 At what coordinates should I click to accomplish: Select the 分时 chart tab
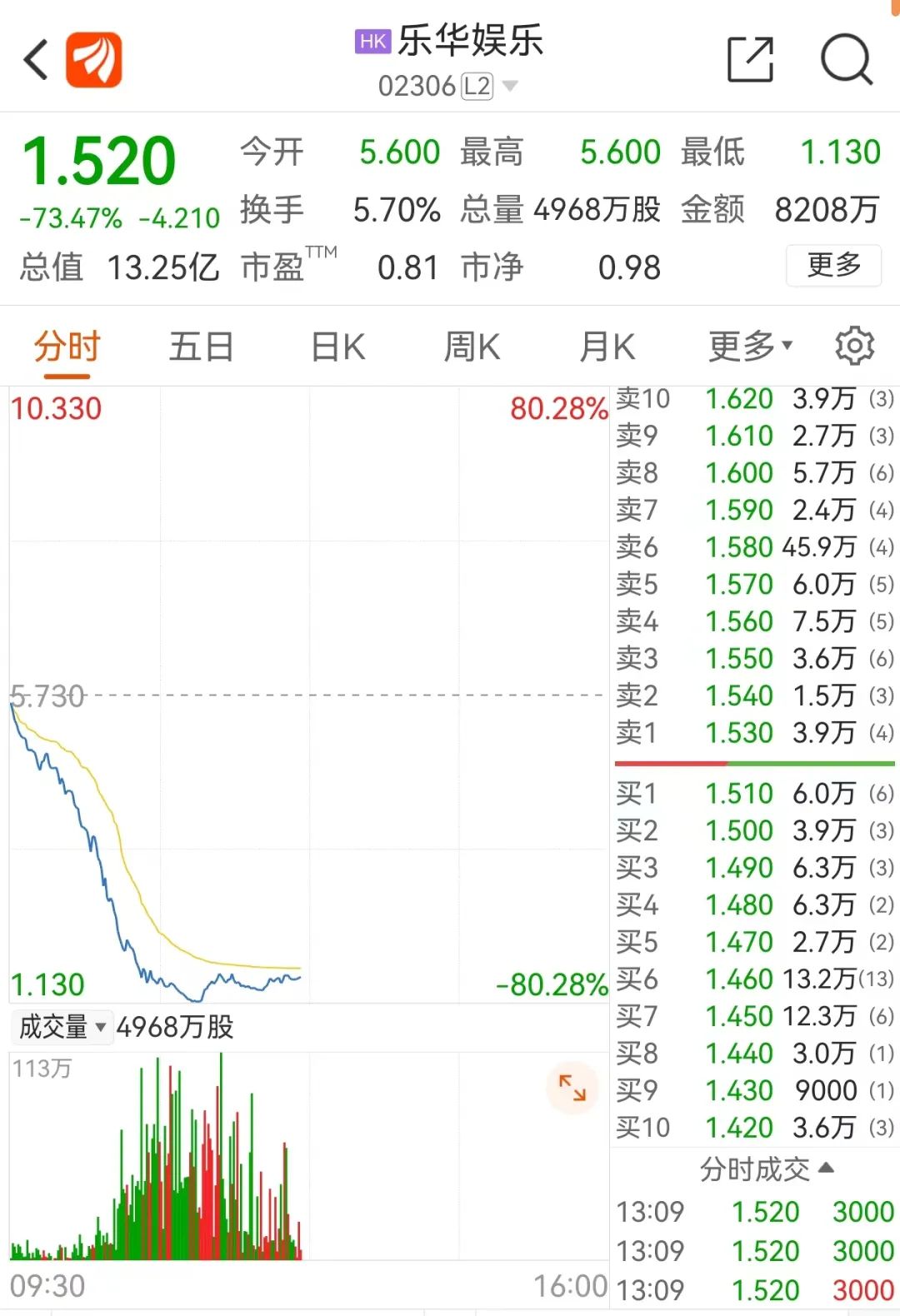[x=67, y=346]
